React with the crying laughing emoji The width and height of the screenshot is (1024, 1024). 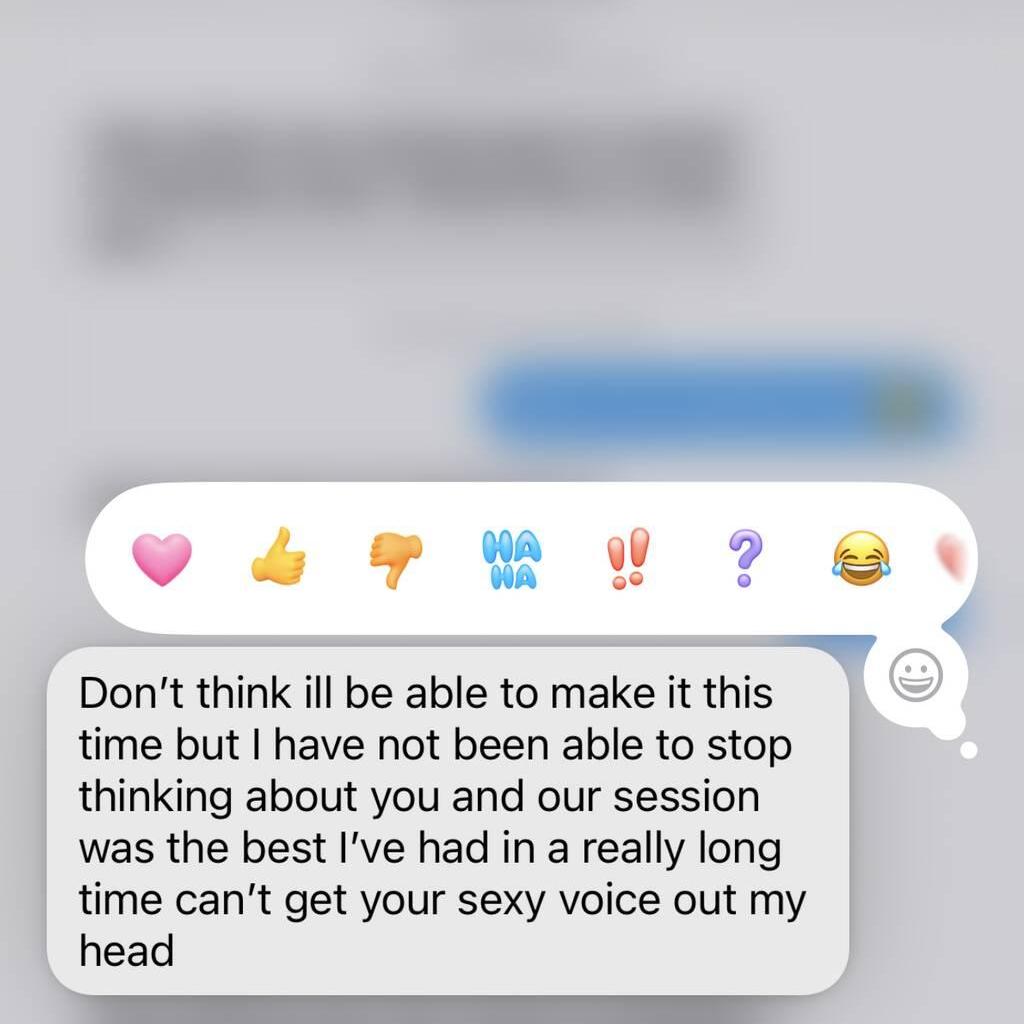click(x=861, y=559)
